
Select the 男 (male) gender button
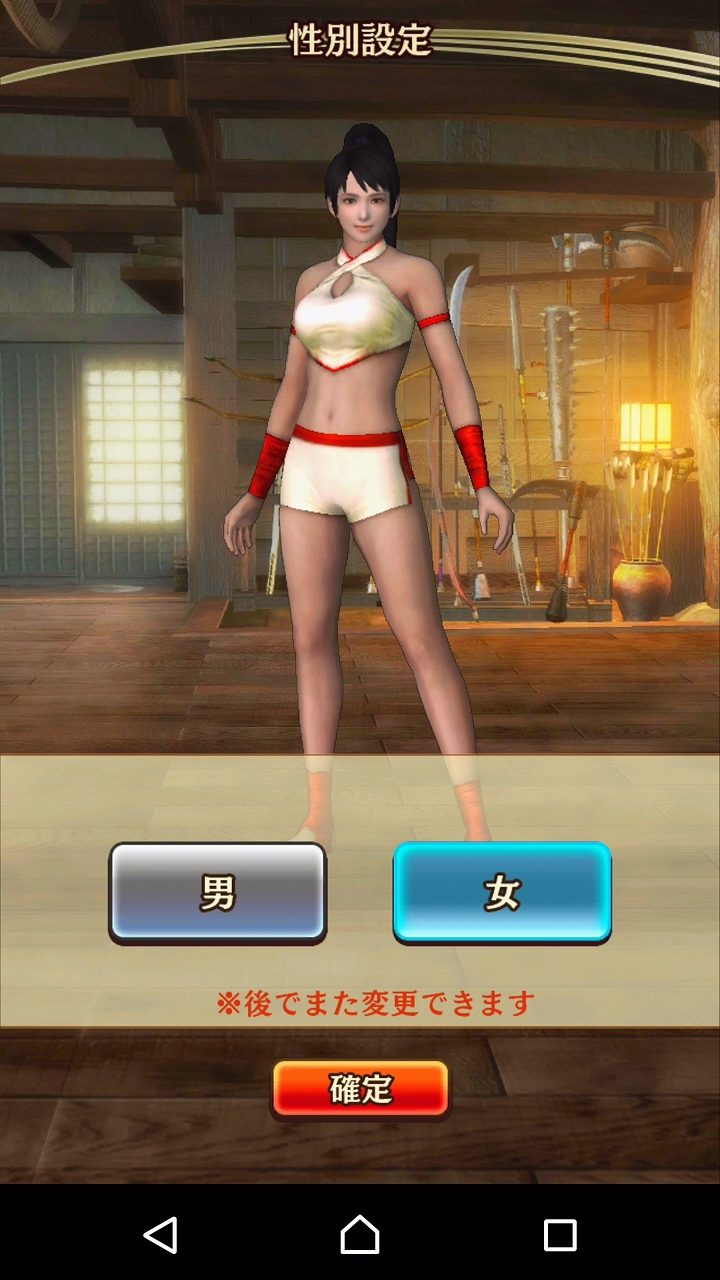[x=218, y=892]
